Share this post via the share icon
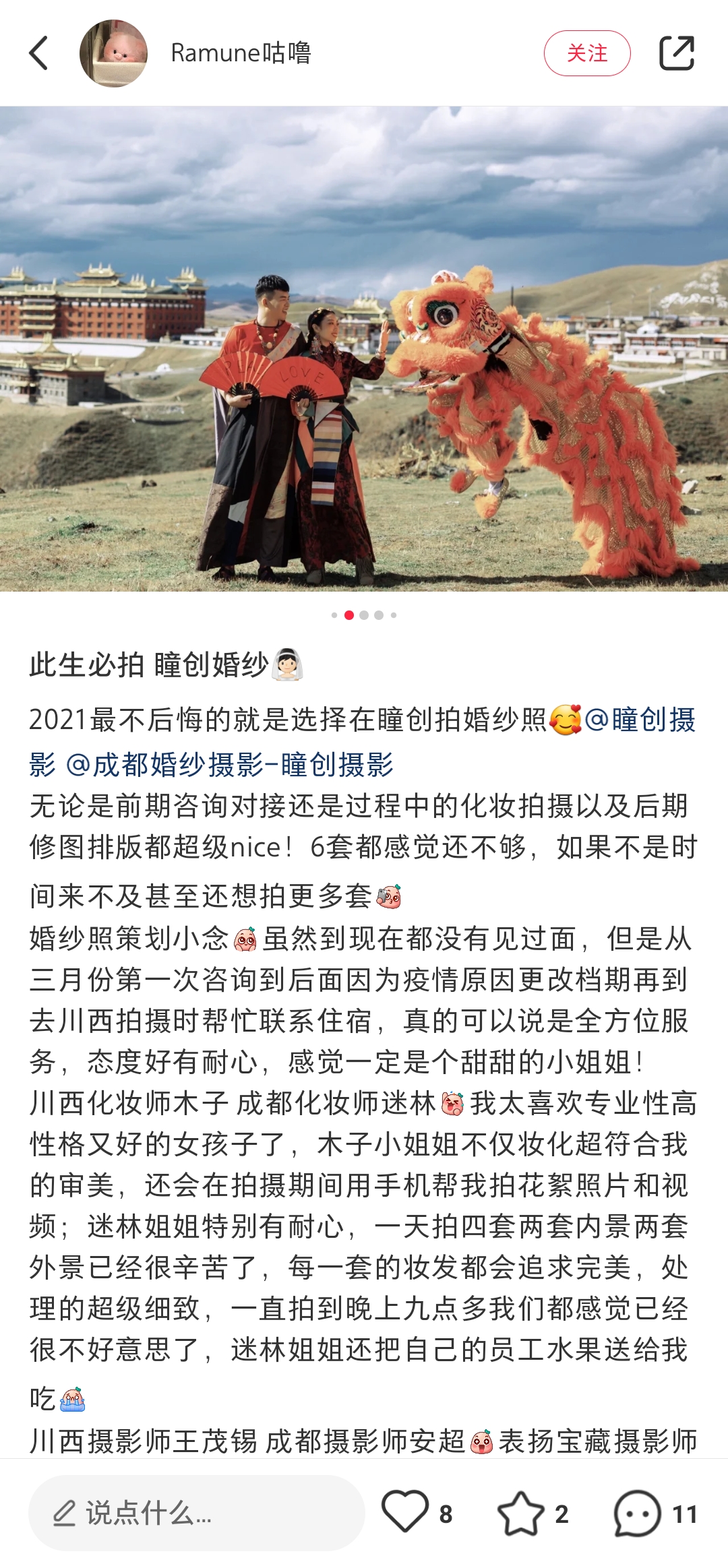Image resolution: width=728 pixels, height=1568 pixels. (676, 53)
